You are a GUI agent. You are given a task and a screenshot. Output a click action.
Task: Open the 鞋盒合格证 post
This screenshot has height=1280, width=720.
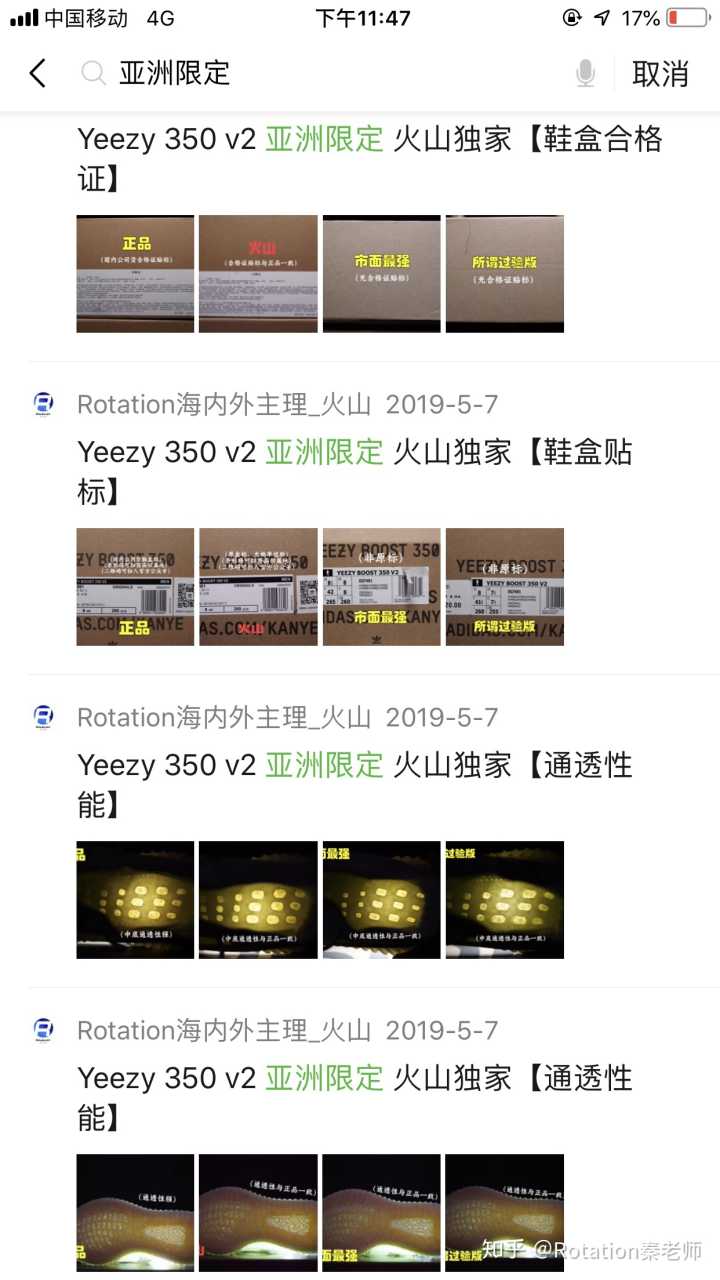tap(370, 158)
